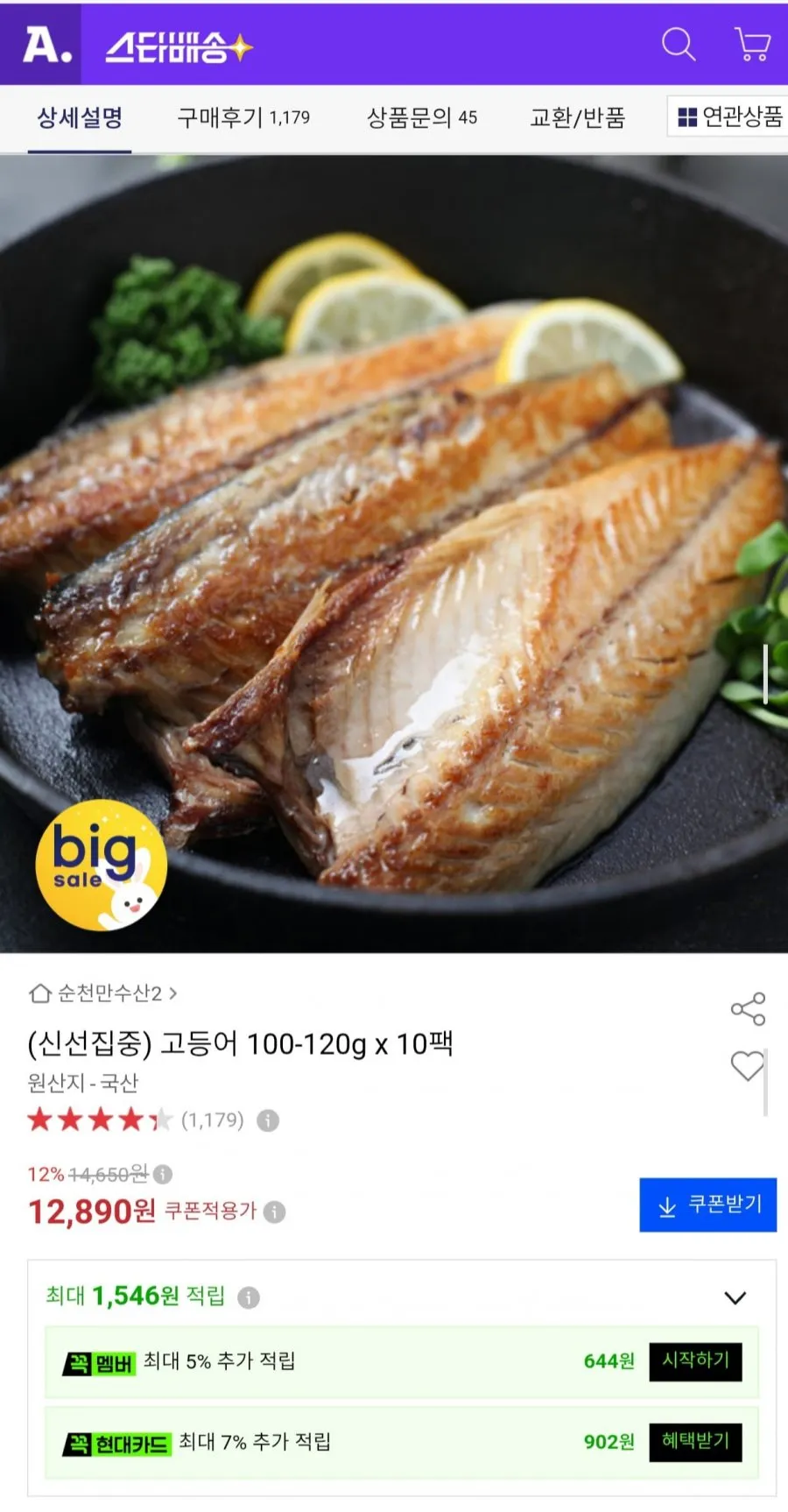Tap the 쿠폰받기 button
Screen dimensions: 788x1512
(707, 1205)
